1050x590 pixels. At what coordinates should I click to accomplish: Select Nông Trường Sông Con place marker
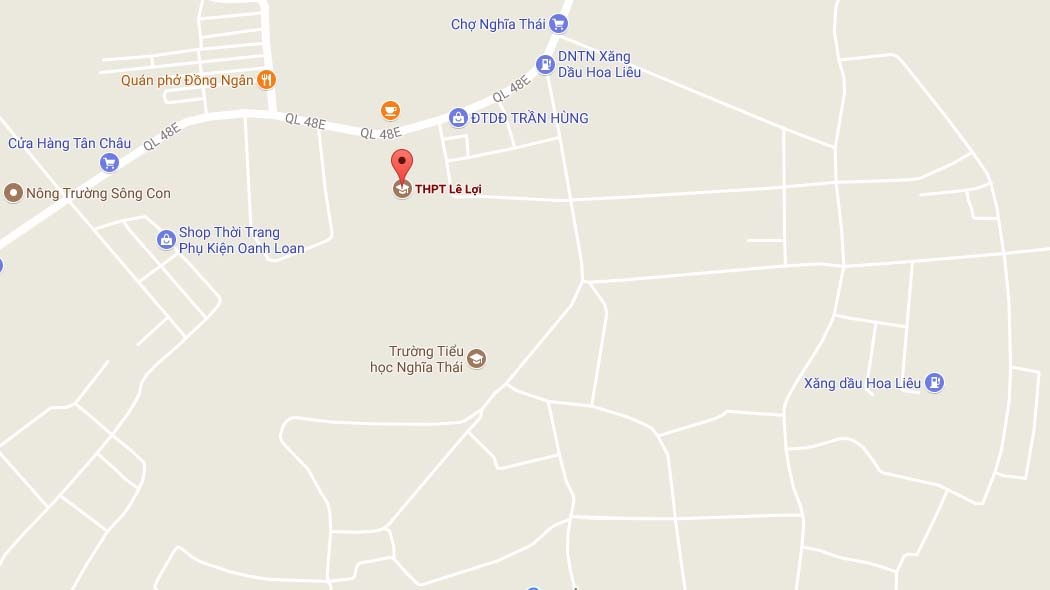13,193
